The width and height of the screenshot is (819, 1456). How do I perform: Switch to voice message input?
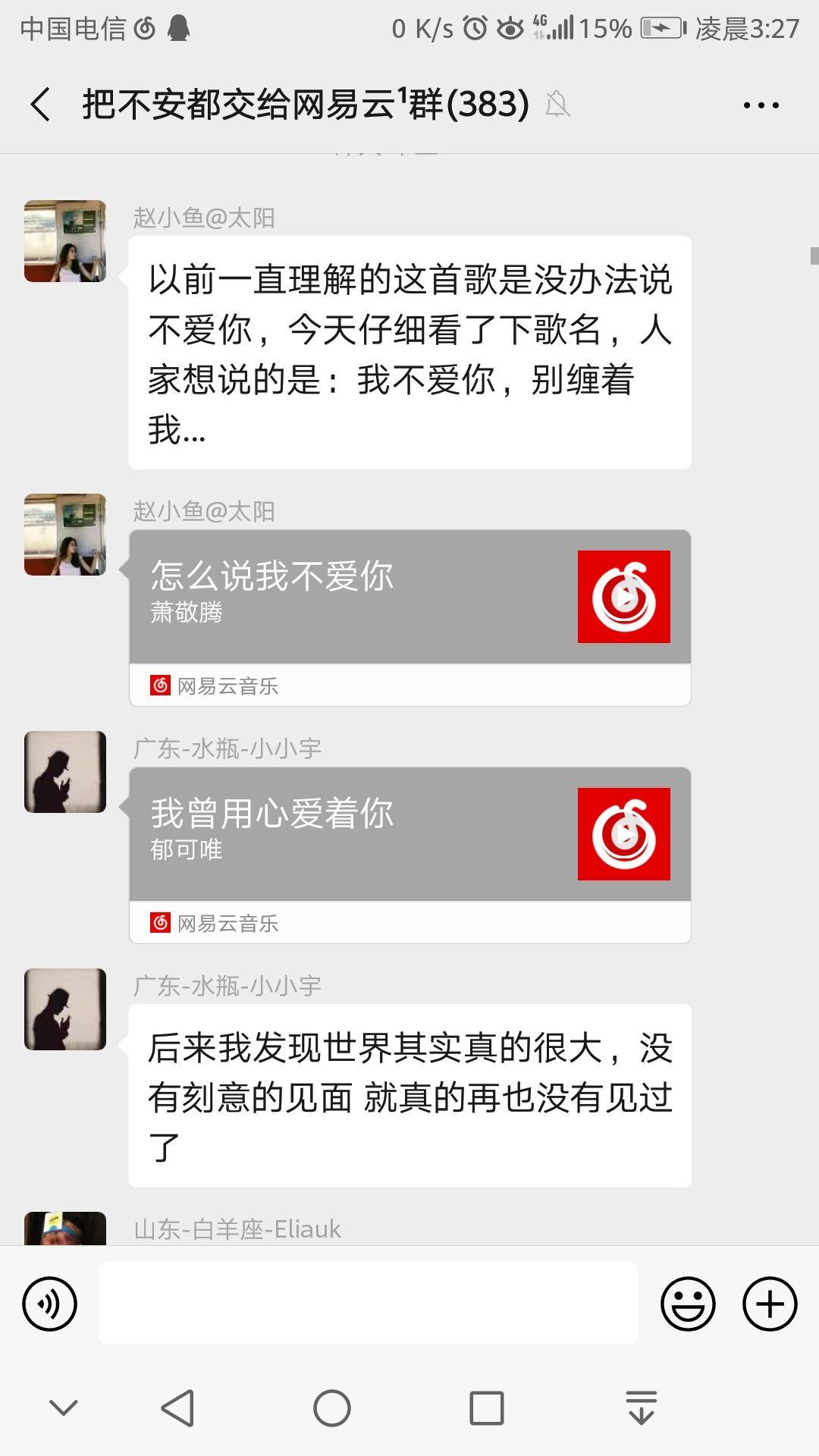point(50,1304)
